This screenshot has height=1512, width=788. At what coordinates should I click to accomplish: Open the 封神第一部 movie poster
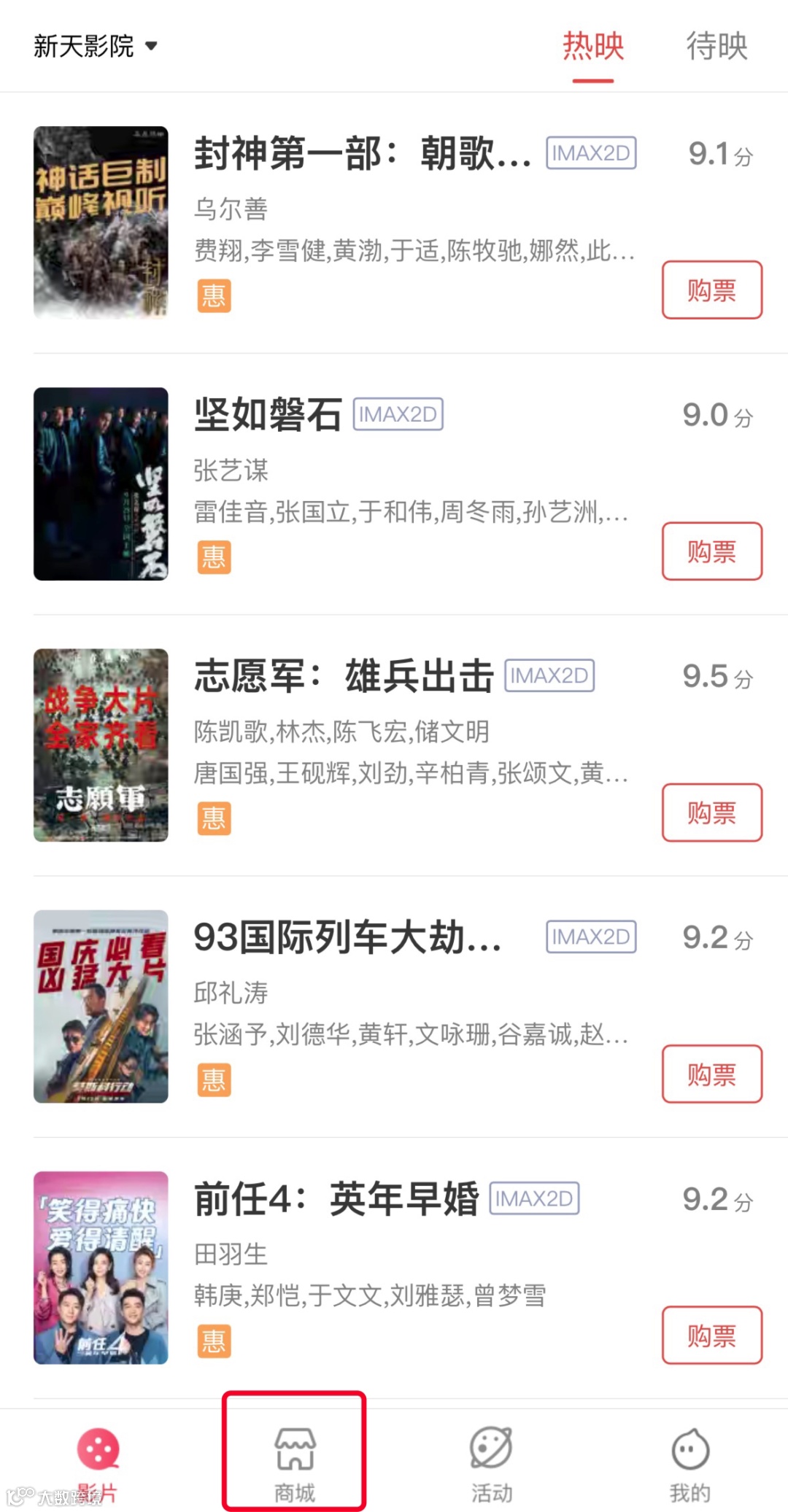(101, 222)
